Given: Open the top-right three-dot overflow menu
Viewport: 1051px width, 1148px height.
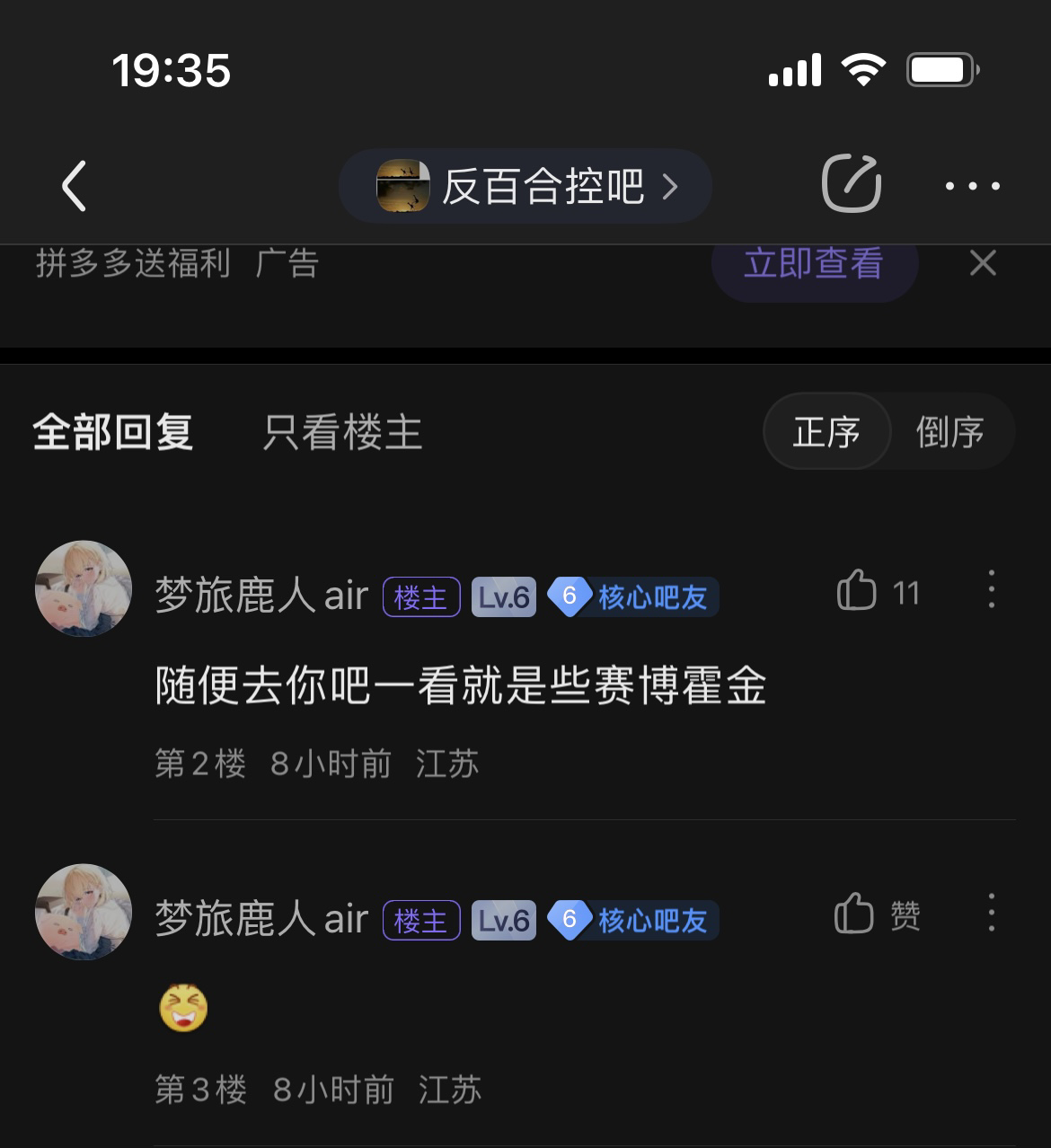Looking at the screenshot, I should tap(972, 186).
